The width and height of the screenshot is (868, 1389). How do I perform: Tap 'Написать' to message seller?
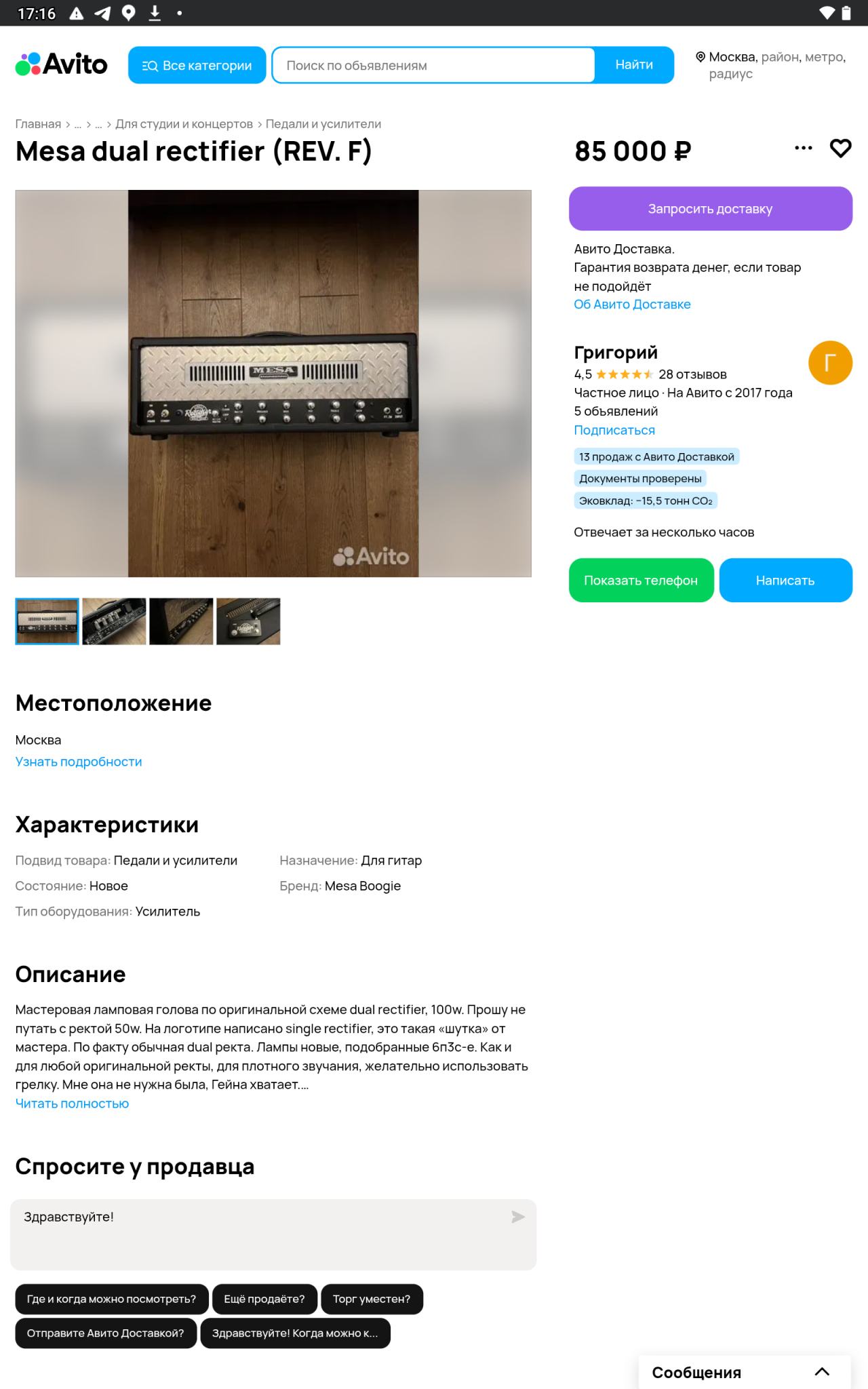tap(785, 581)
